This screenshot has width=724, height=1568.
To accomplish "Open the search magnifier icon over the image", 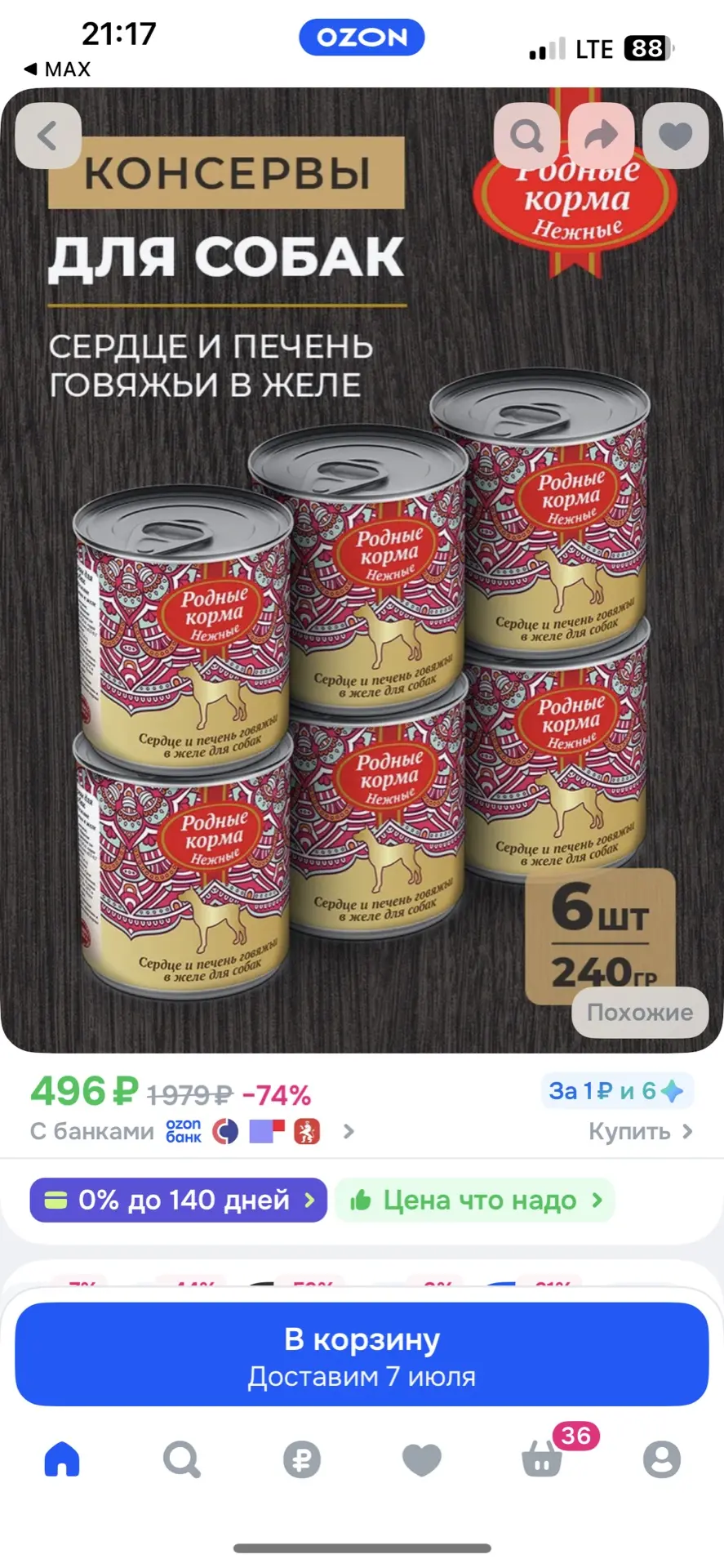I will point(527,136).
